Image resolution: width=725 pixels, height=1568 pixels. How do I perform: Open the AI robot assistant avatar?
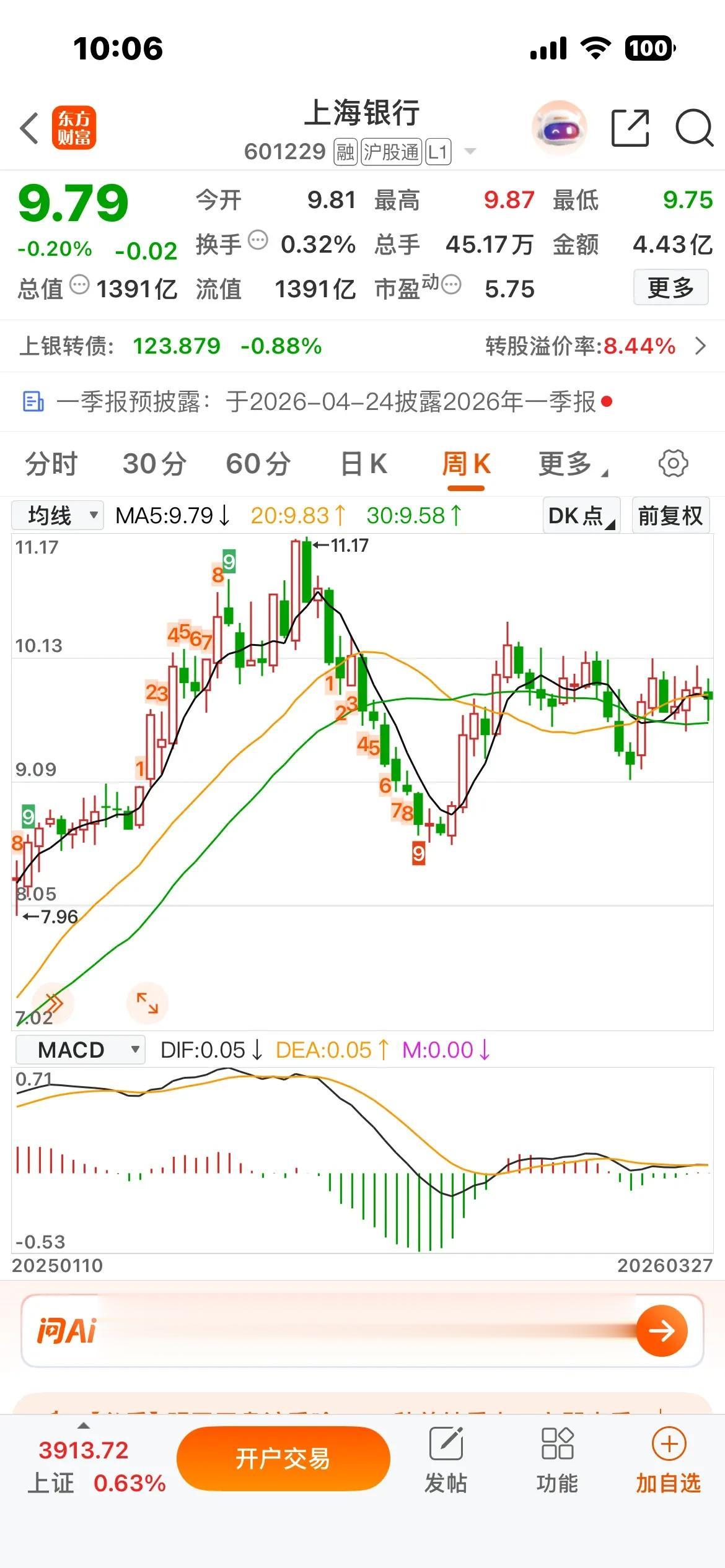pos(559,128)
